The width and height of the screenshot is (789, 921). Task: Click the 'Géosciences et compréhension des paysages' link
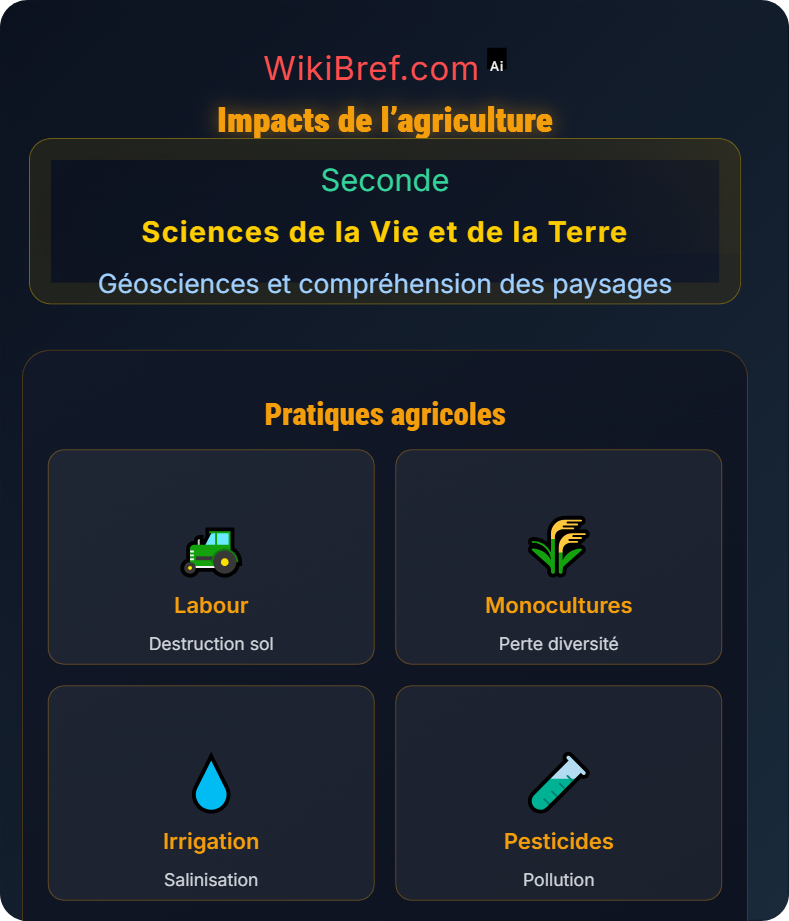pos(385,284)
